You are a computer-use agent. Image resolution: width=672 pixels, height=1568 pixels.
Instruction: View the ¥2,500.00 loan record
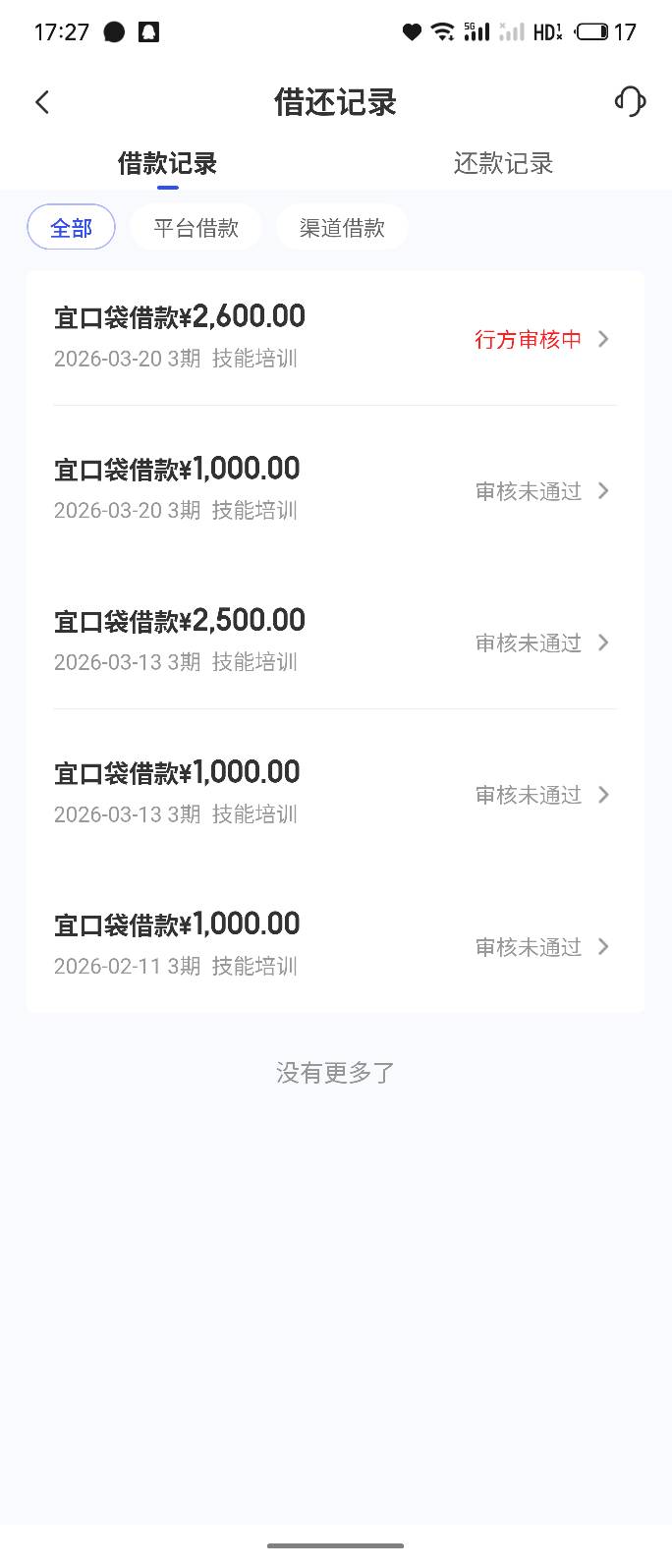click(335, 641)
